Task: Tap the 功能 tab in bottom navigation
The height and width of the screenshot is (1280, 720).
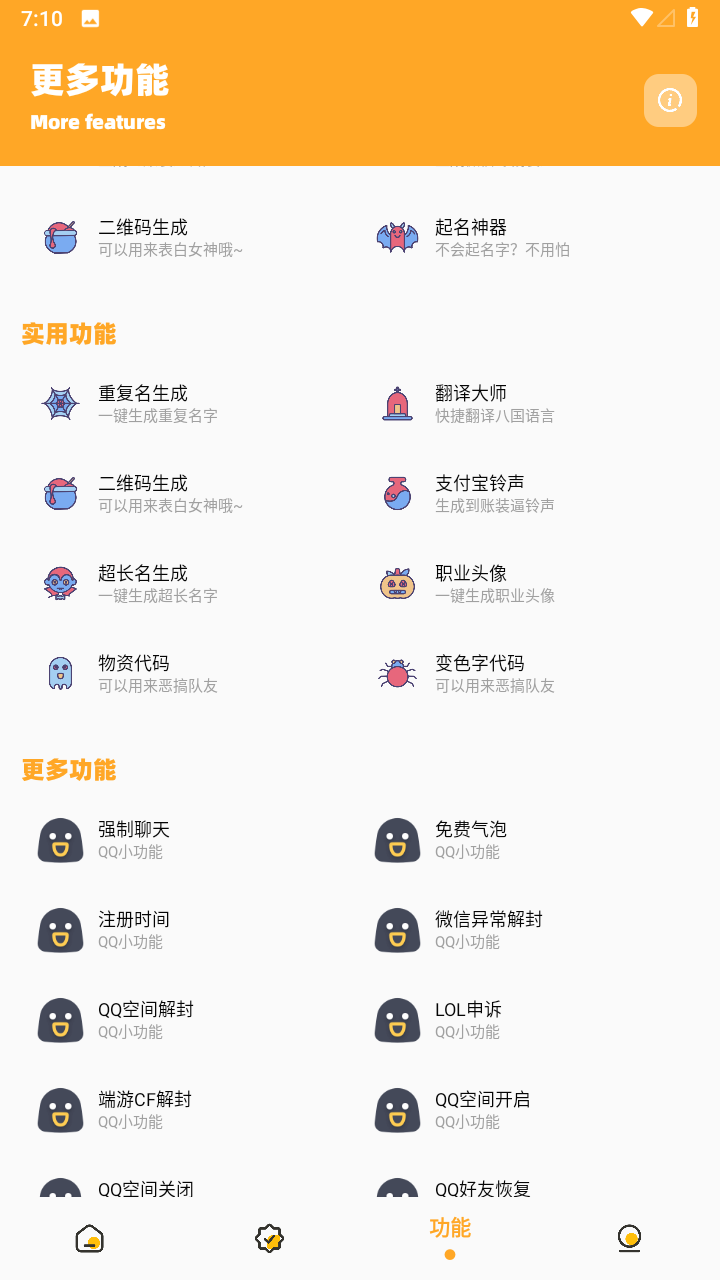Action: [450, 1236]
